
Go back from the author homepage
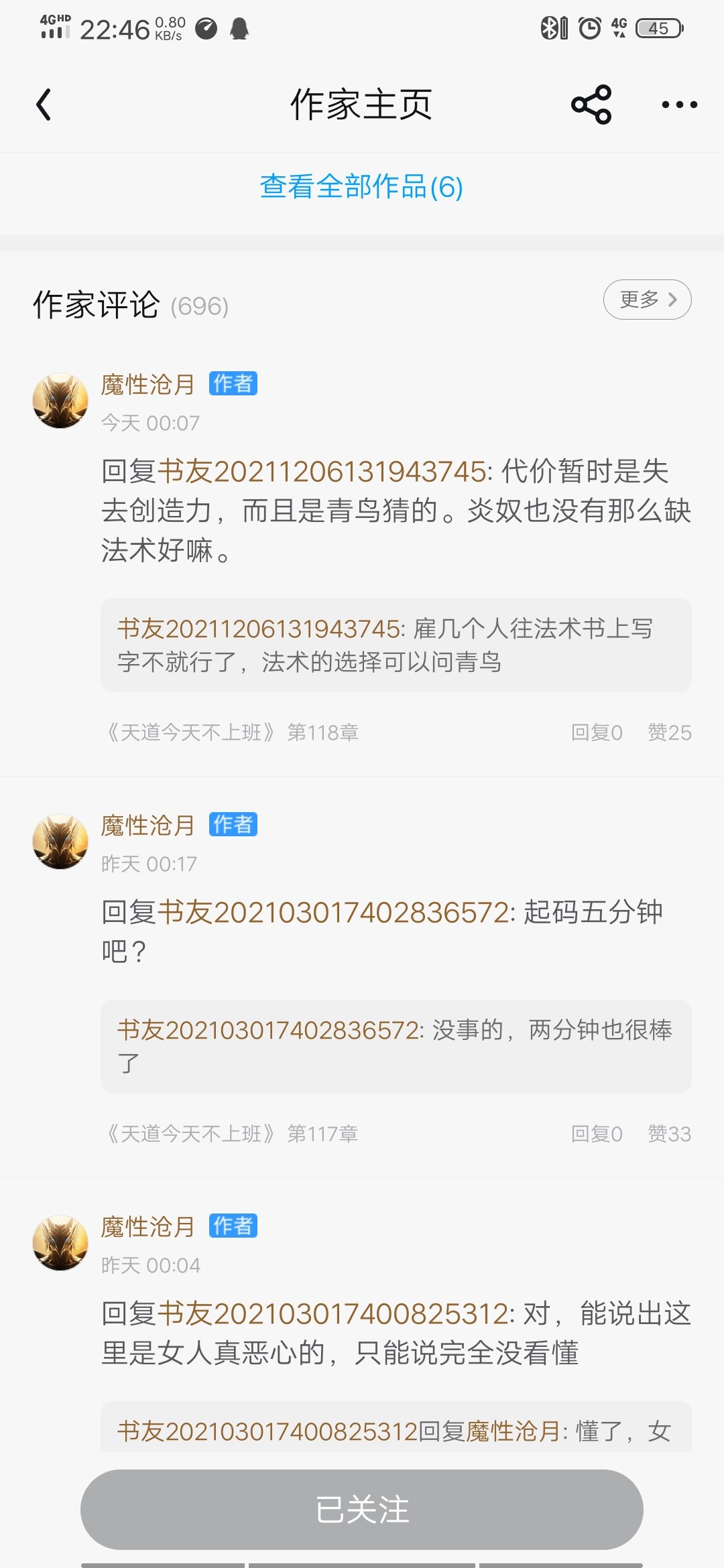[44, 105]
